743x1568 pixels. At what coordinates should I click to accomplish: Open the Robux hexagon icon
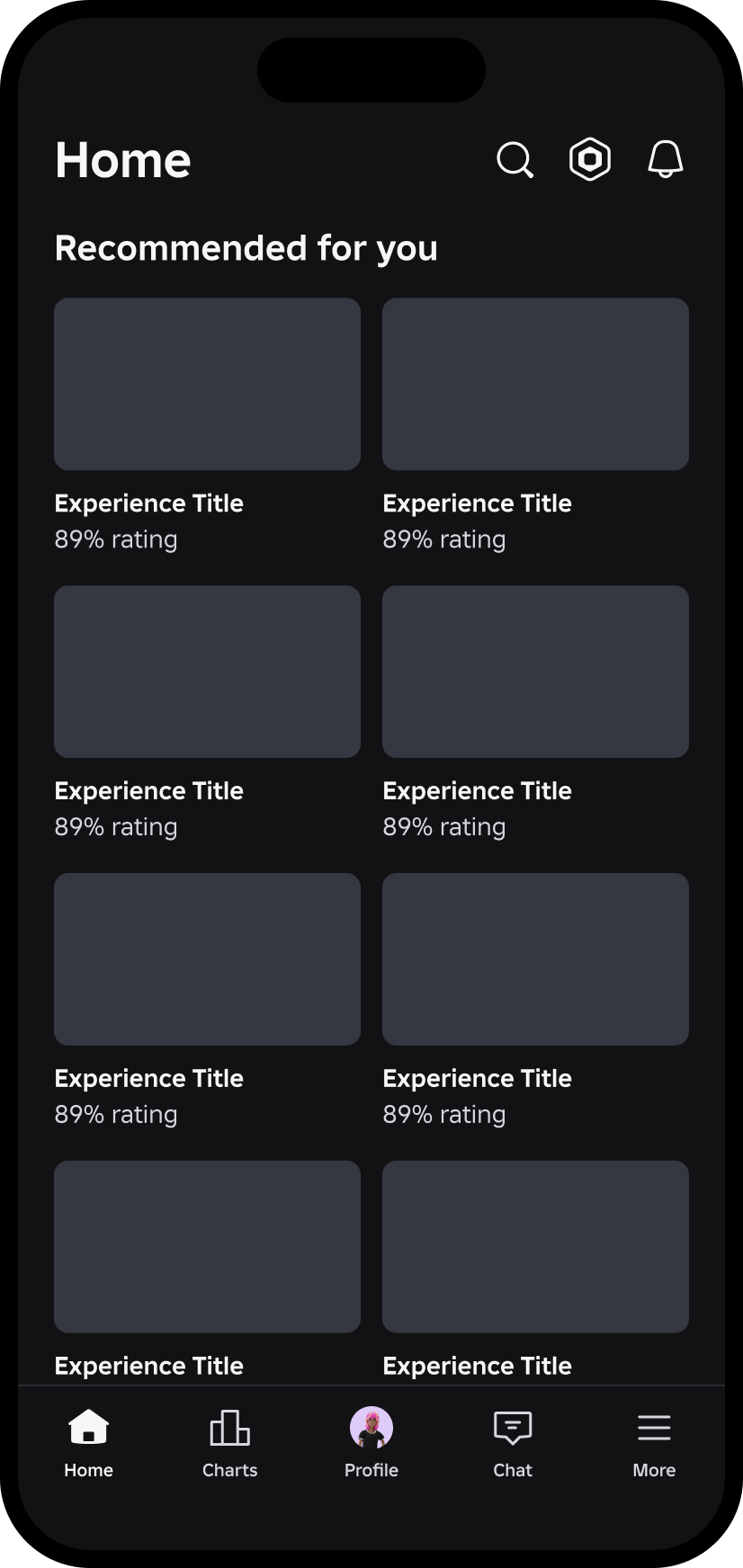point(590,159)
